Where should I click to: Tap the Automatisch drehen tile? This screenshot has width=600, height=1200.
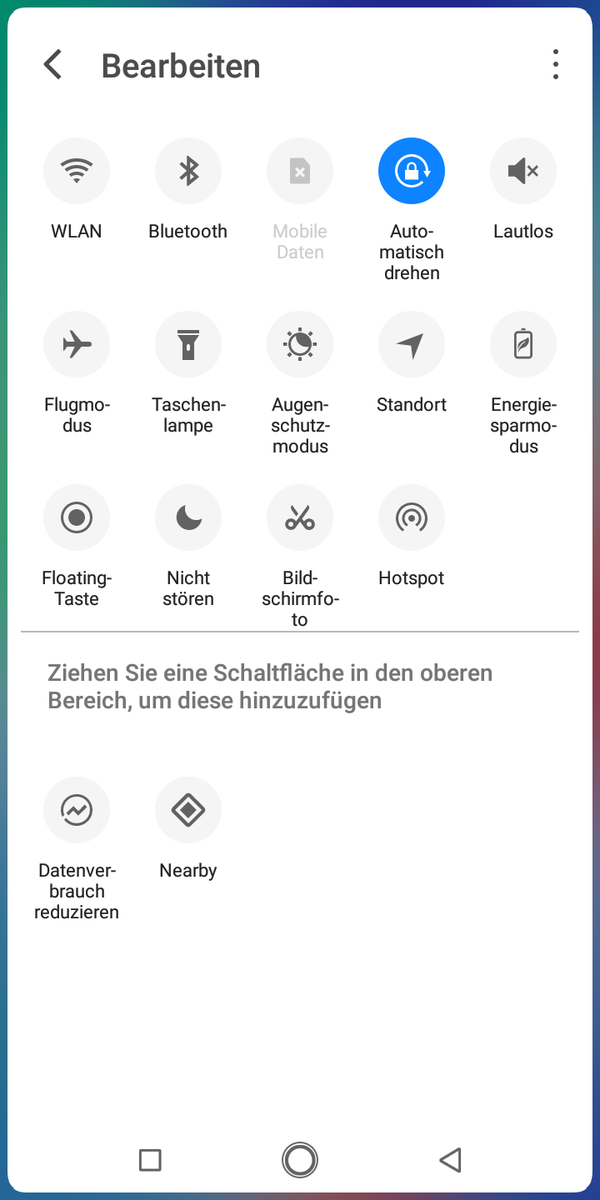(x=411, y=171)
